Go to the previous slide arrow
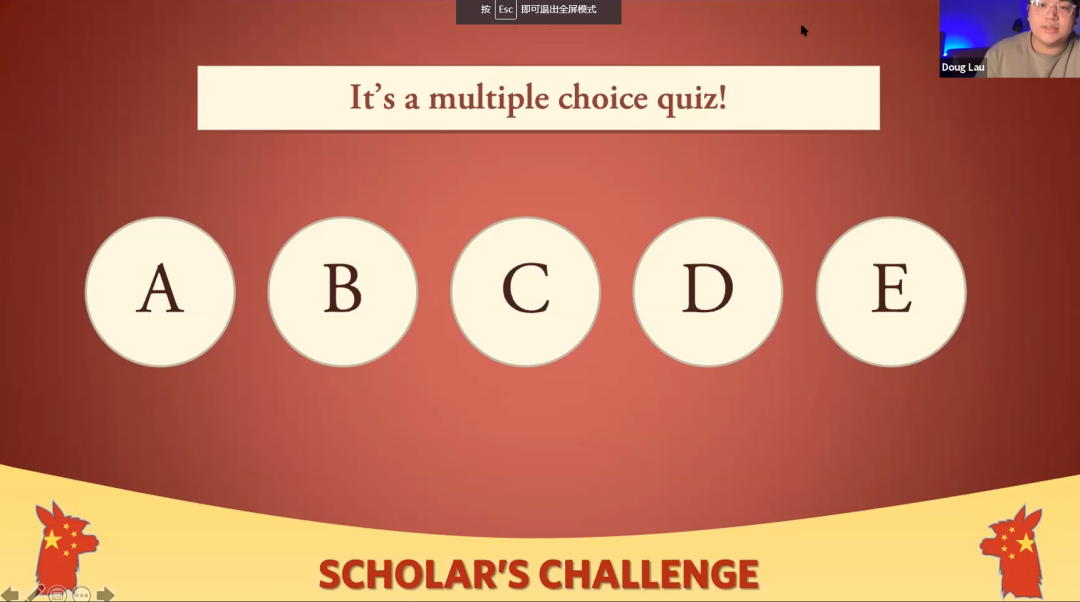 [x=10, y=595]
